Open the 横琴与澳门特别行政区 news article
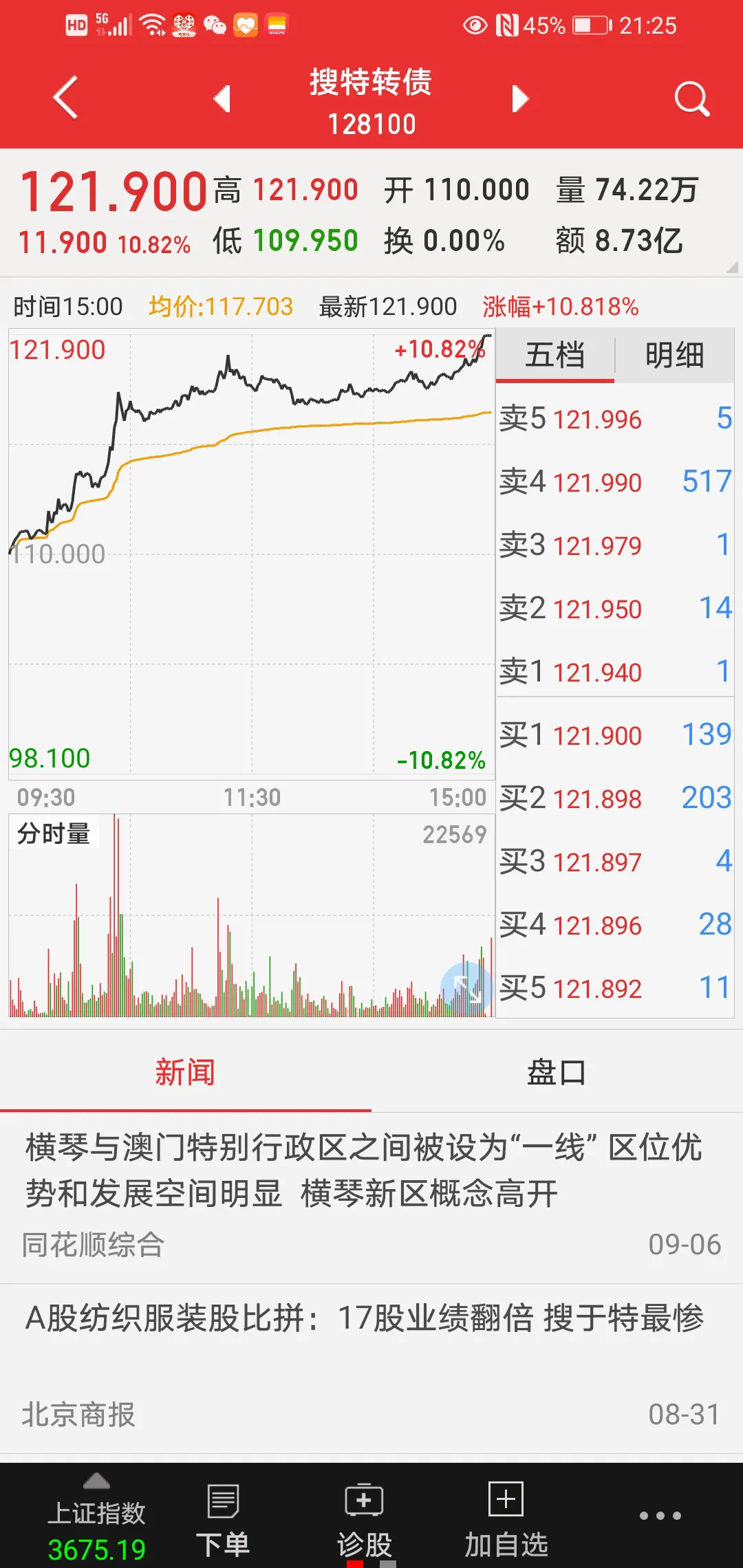The image size is (743, 1568). coord(363,1170)
